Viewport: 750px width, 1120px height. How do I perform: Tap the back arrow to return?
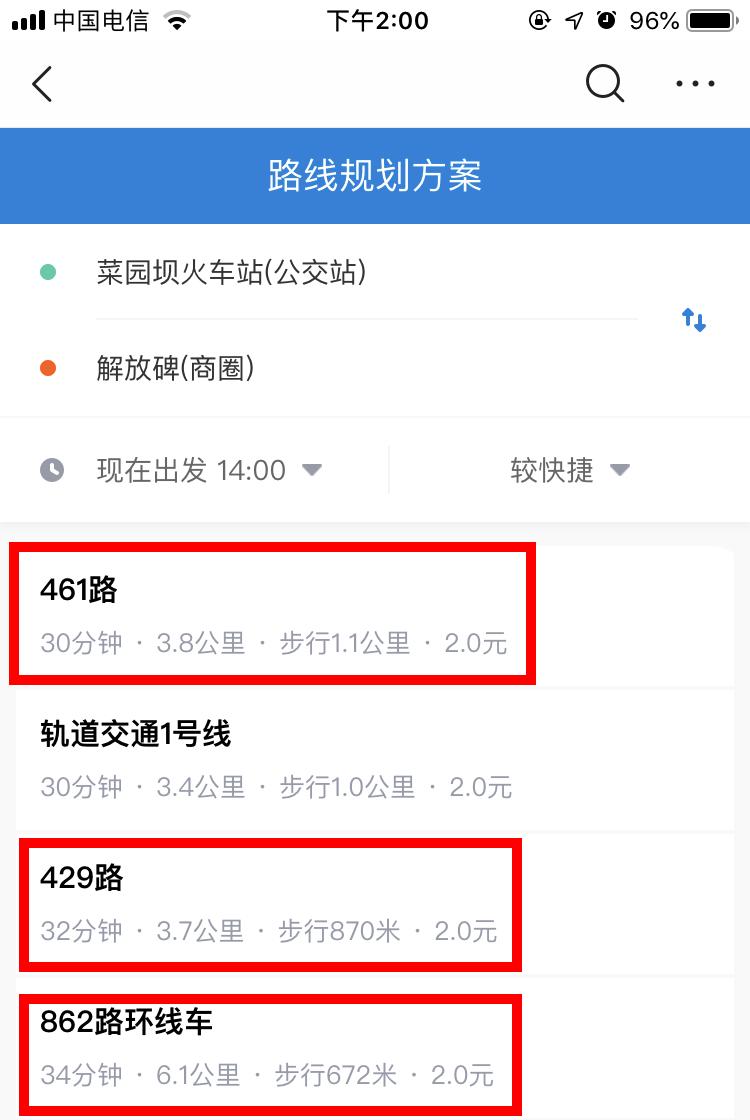41,84
